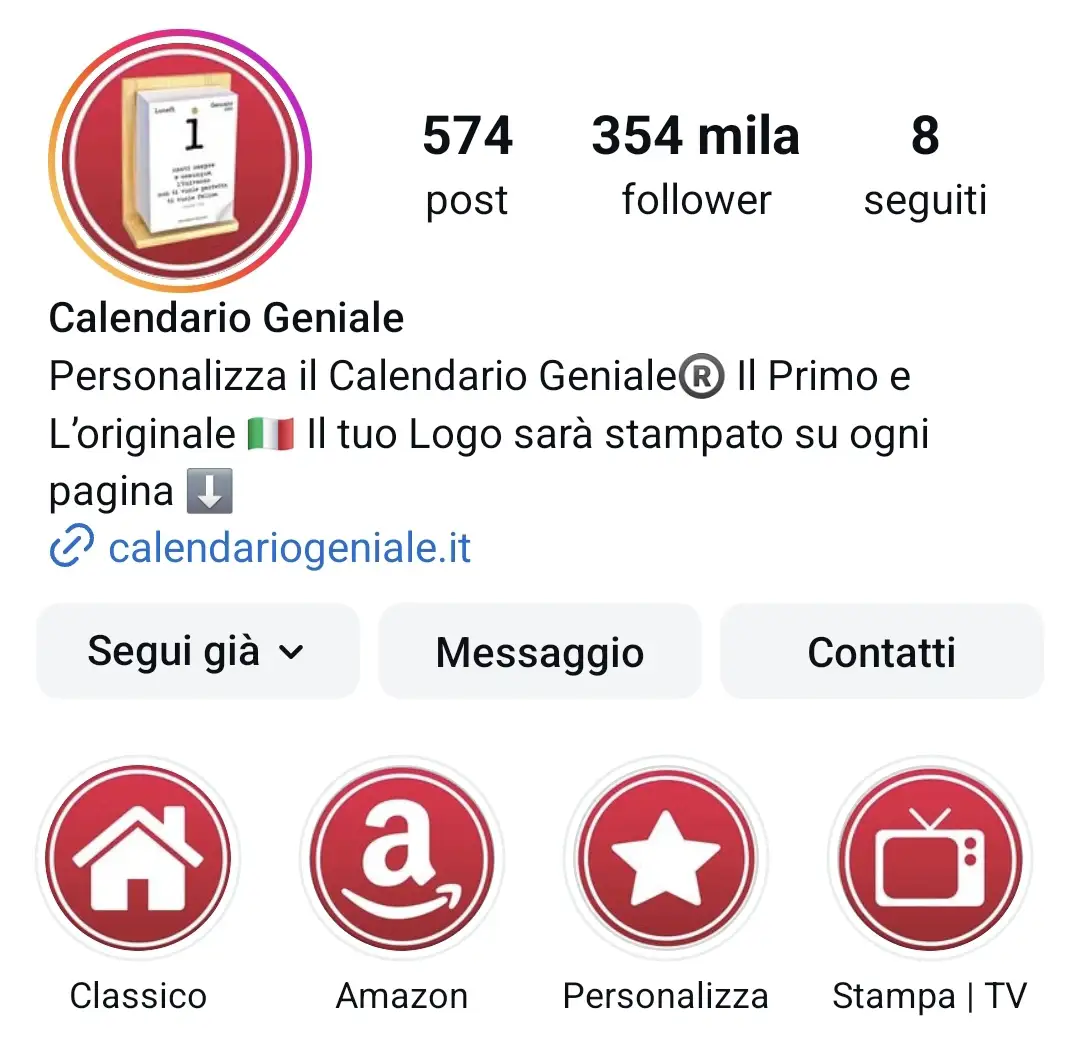Watch the Stampa | TV highlight
Image resolution: width=1080 pixels, height=1041 pixels.
tap(929, 858)
